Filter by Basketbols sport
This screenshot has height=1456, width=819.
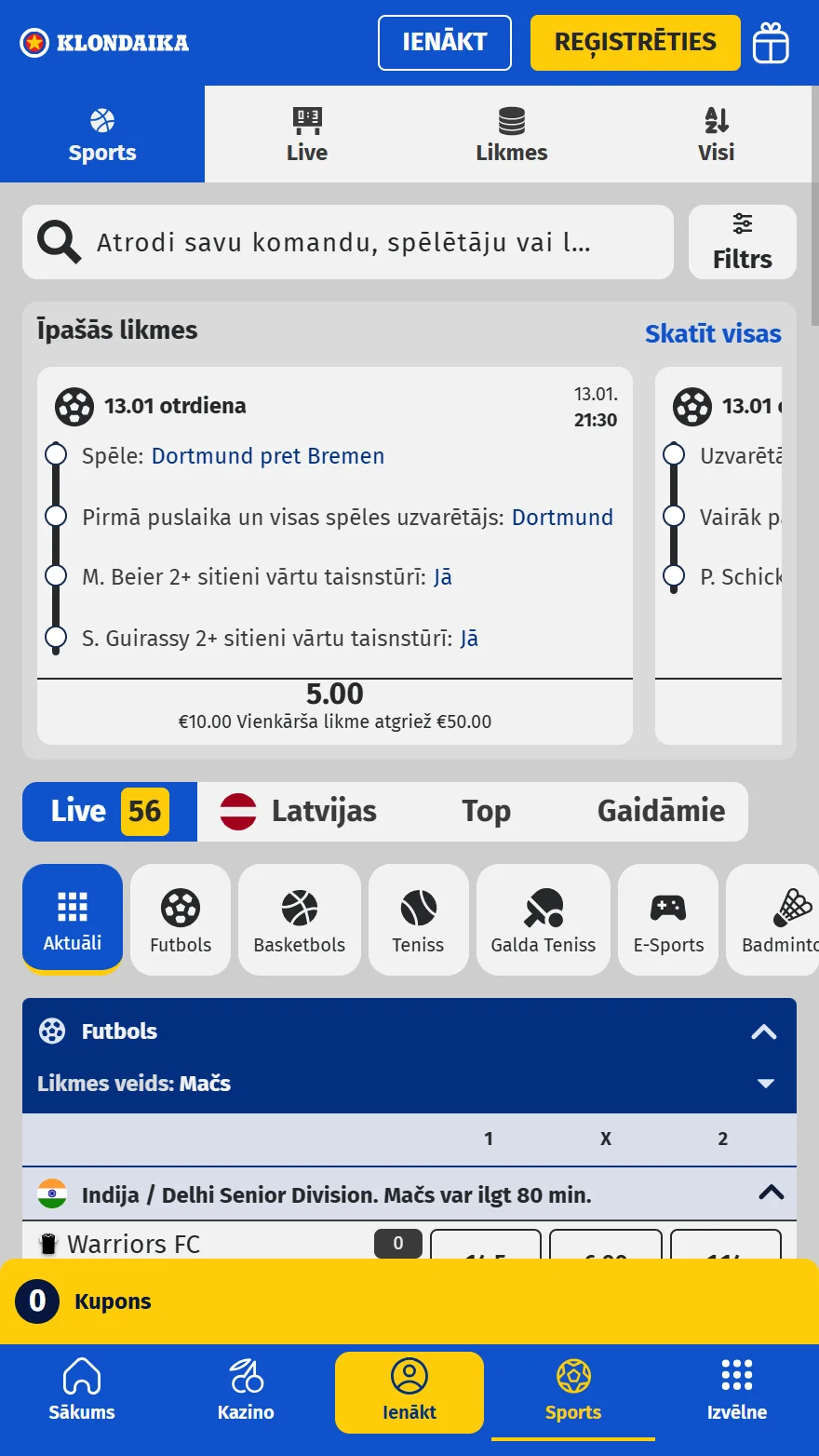[300, 920]
